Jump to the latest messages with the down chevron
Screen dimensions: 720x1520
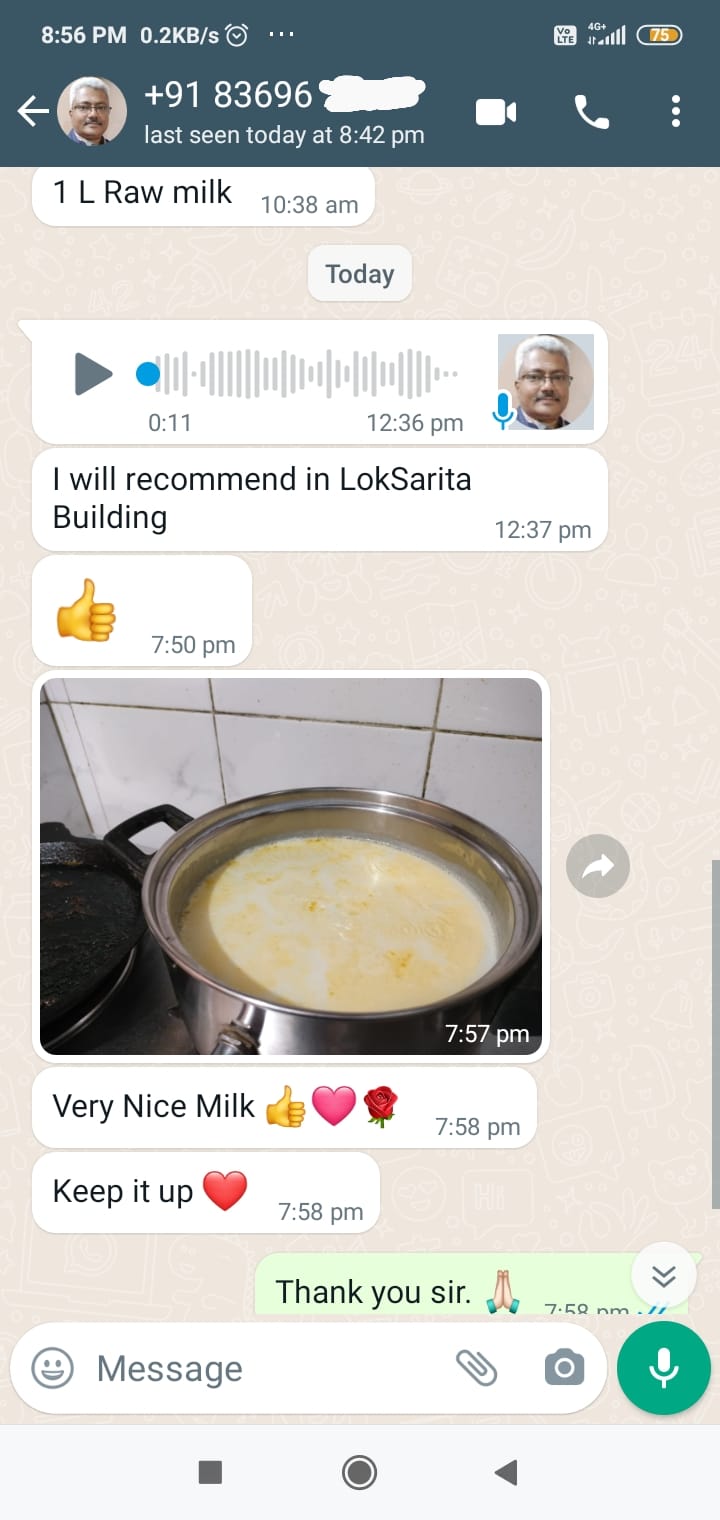(x=664, y=1276)
